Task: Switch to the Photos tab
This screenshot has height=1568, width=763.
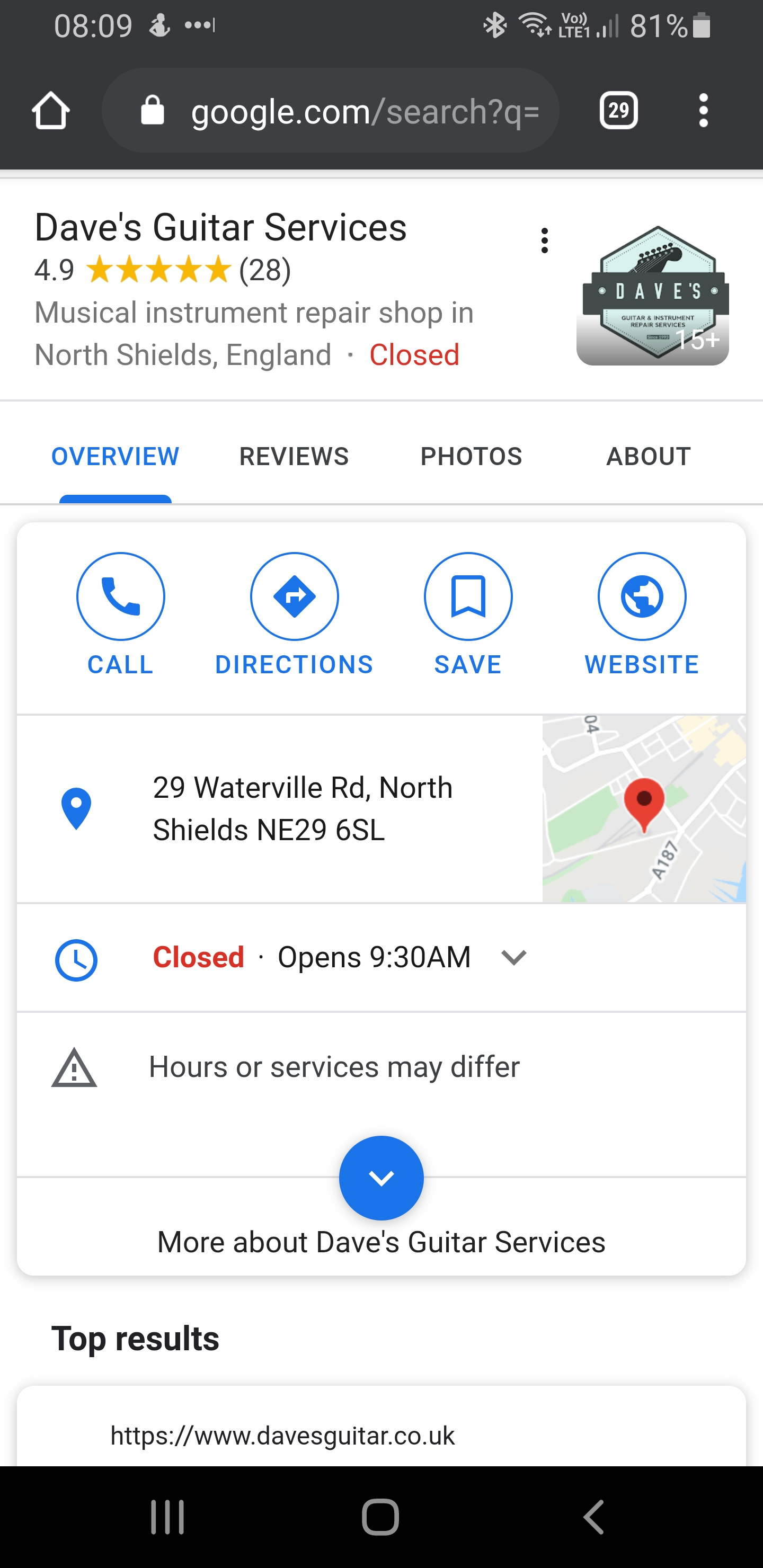Action: click(x=472, y=457)
